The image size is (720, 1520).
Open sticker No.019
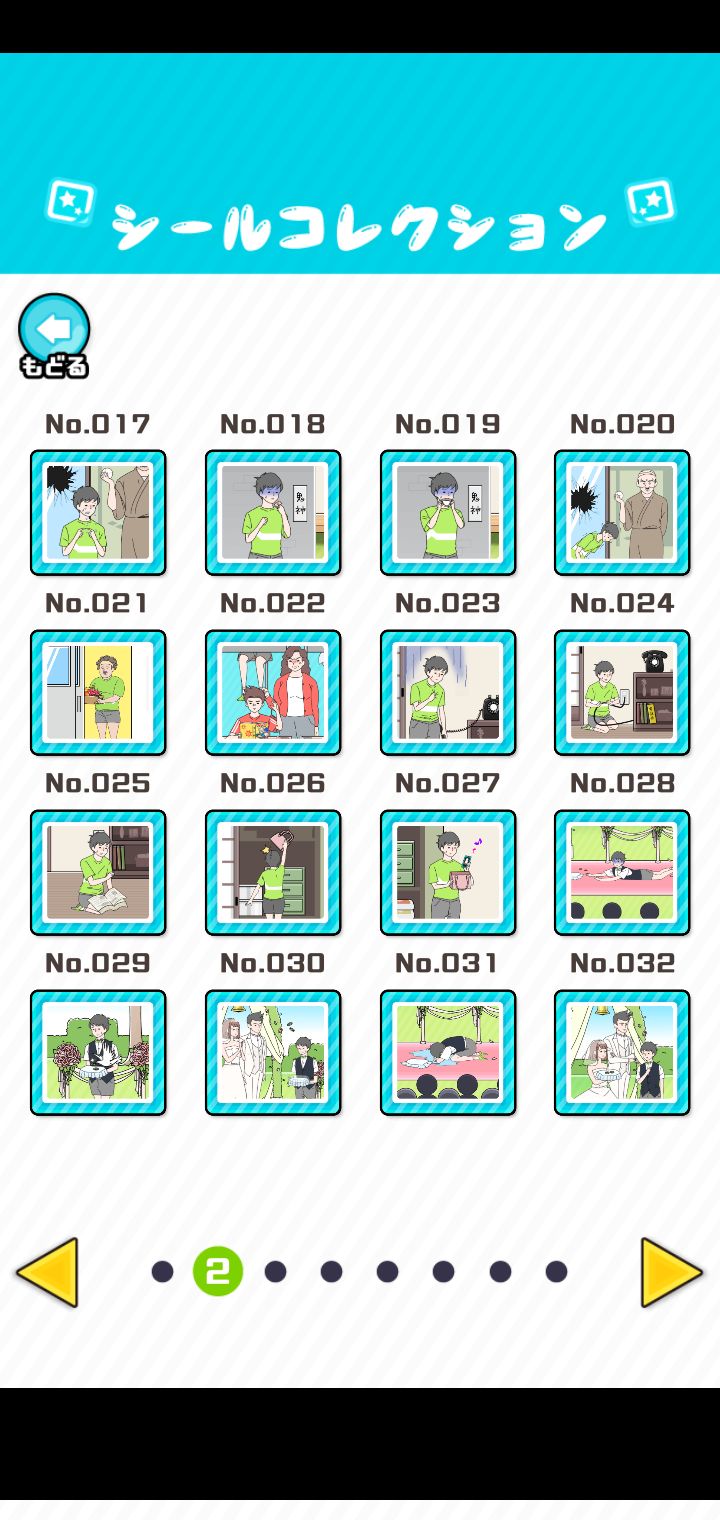[447, 513]
